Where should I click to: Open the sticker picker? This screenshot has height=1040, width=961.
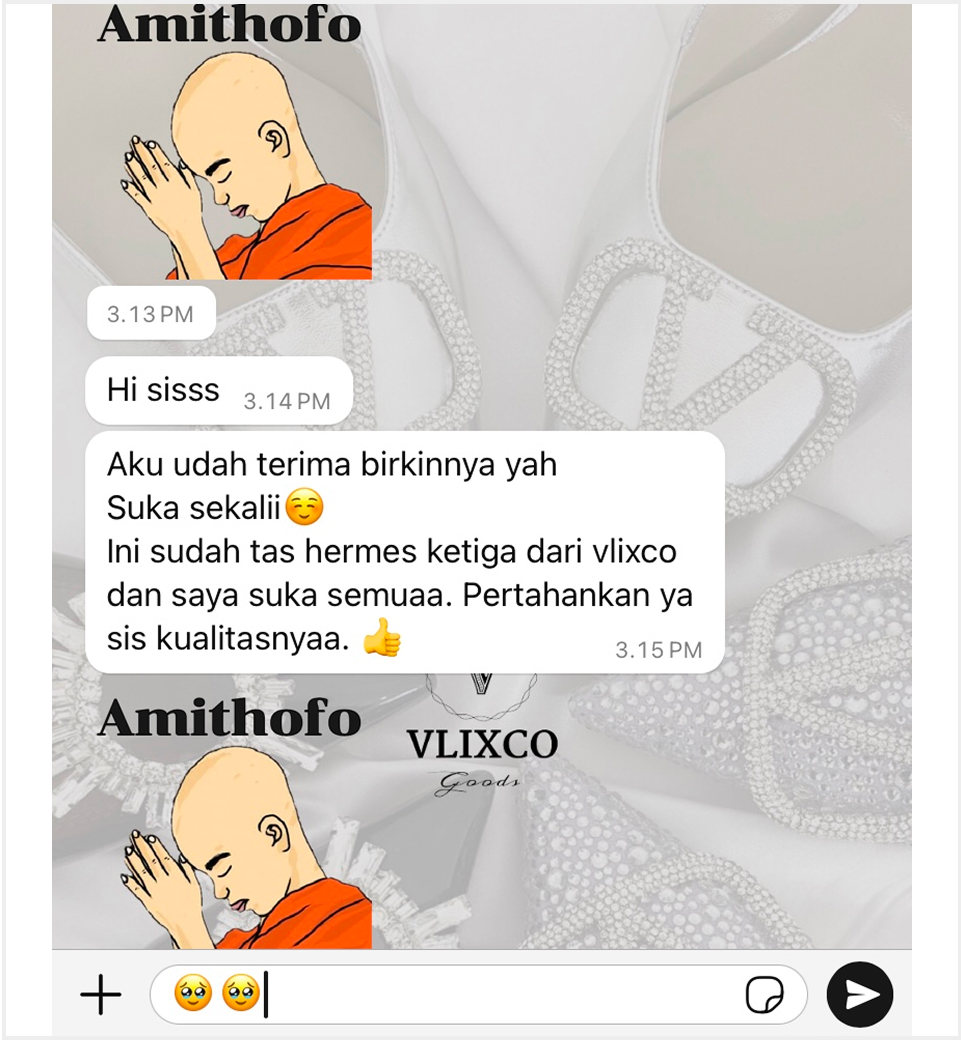pos(764,995)
